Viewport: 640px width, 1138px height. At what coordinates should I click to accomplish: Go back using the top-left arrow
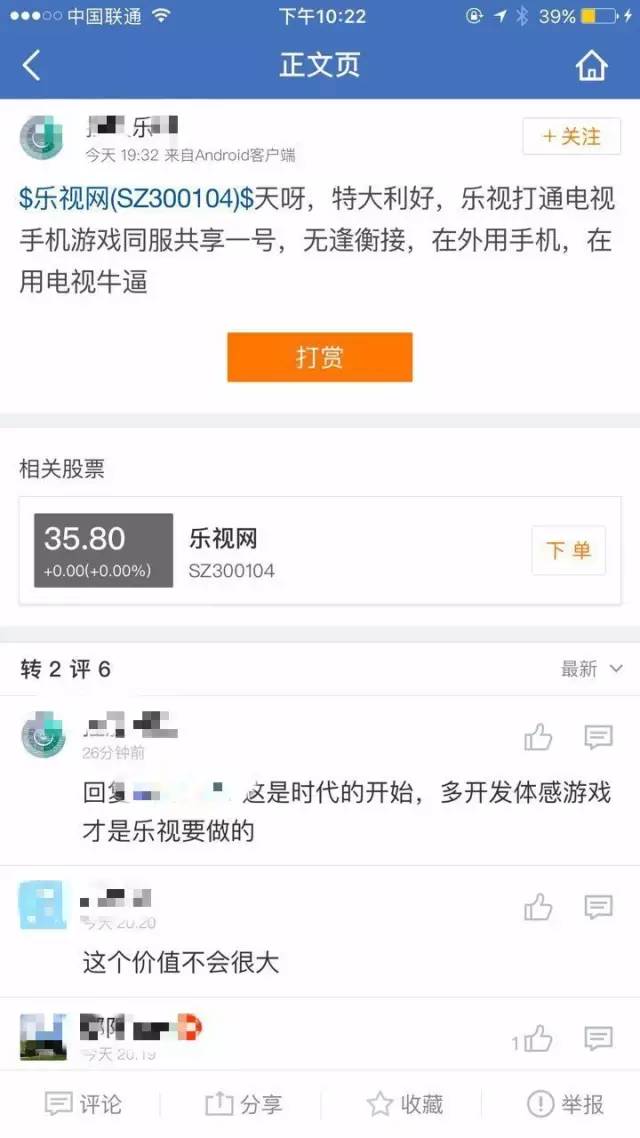point(32,66)
